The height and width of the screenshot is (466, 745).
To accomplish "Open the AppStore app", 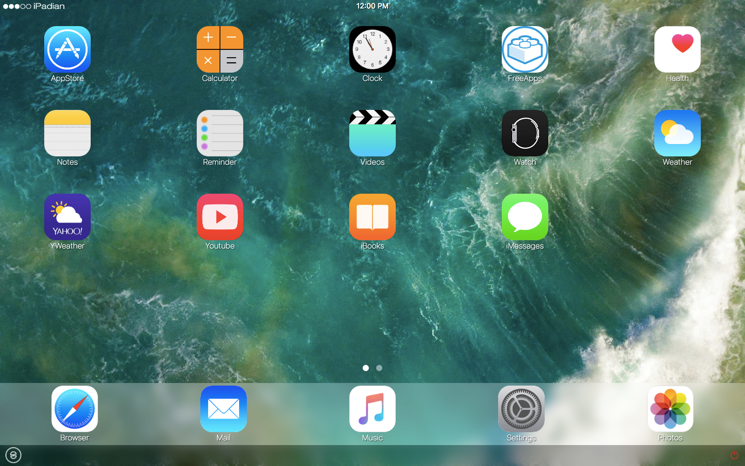I will 67,49.
